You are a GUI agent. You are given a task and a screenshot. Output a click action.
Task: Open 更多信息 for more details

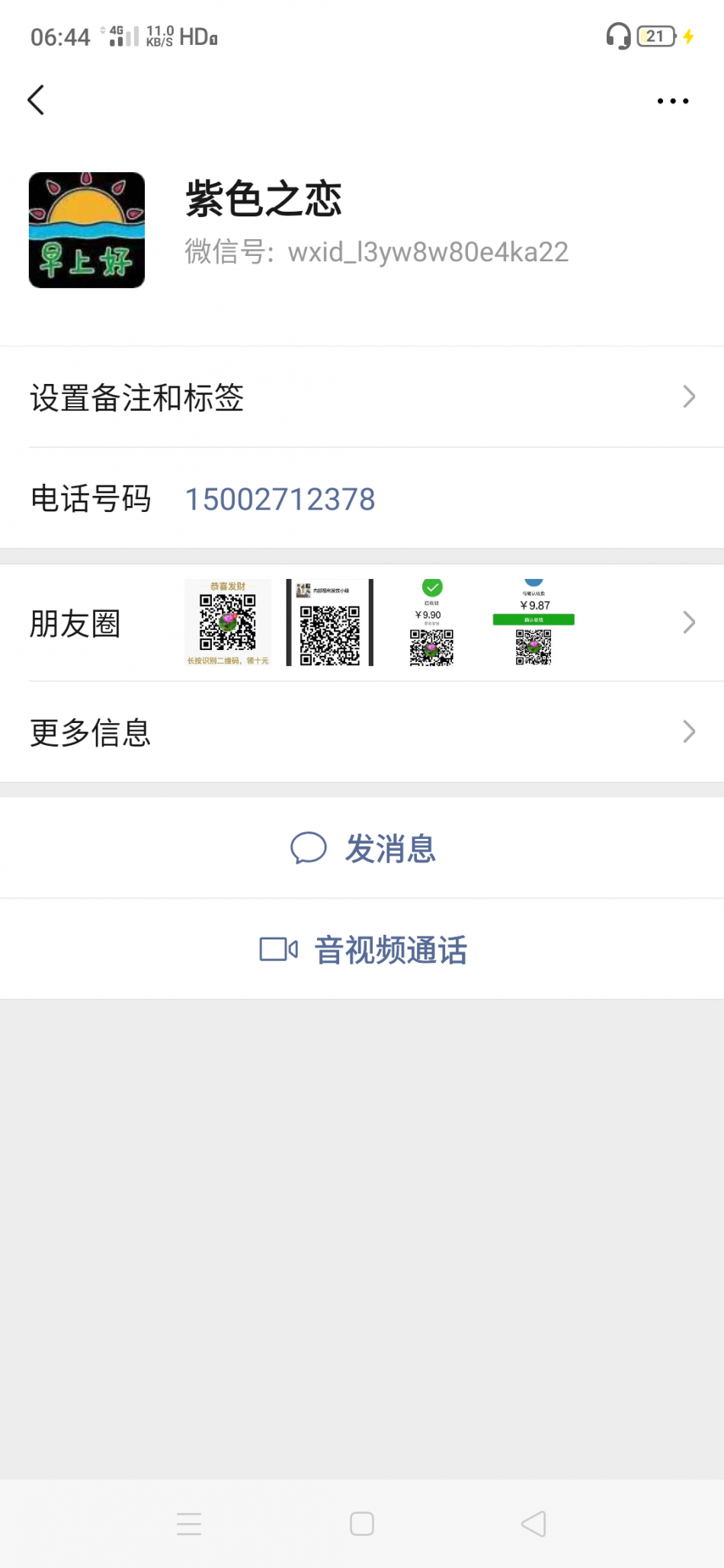(x=362, y=732)
